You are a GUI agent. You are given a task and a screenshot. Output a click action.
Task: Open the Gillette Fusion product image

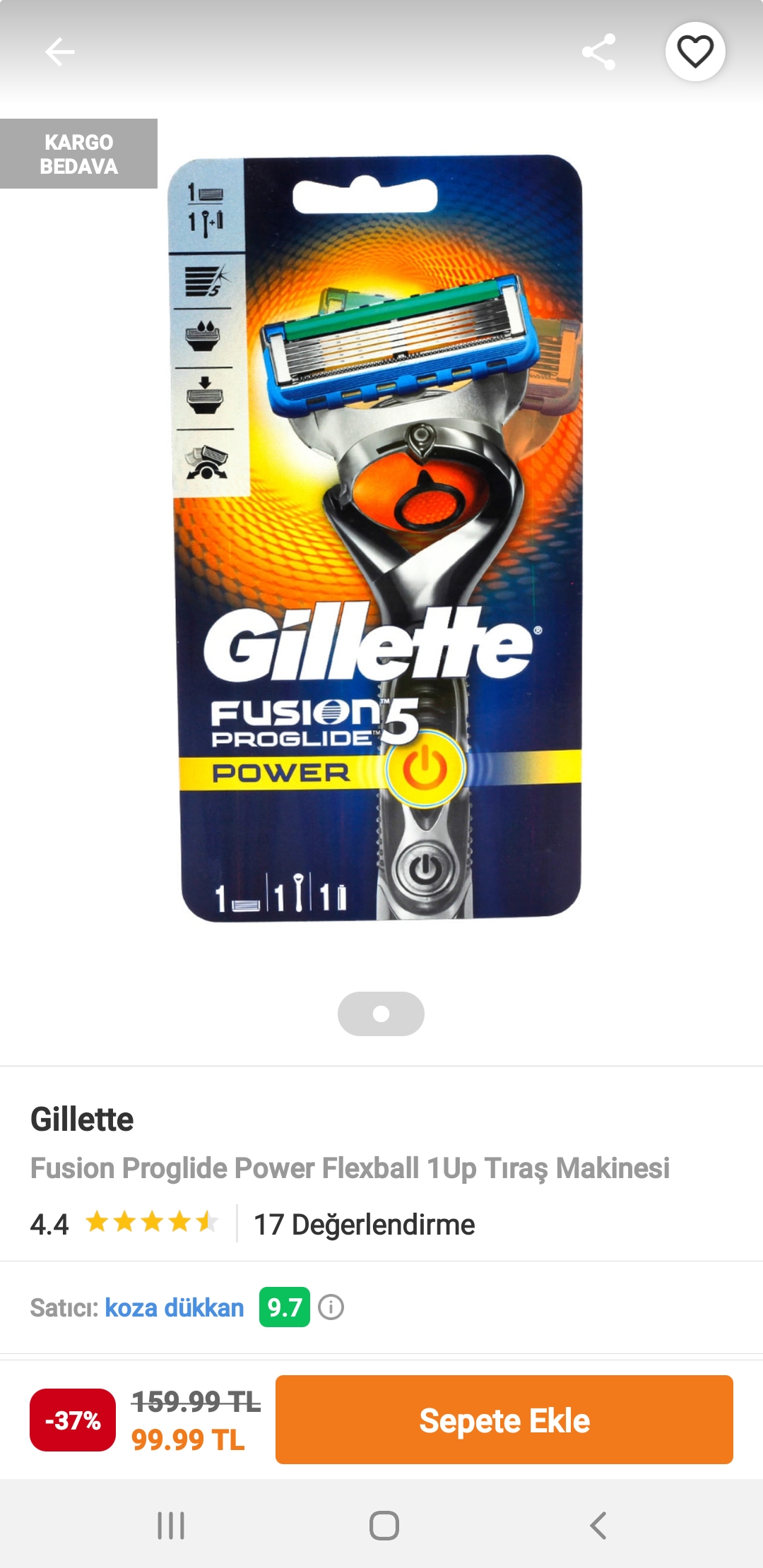click(x=381, y=537)
